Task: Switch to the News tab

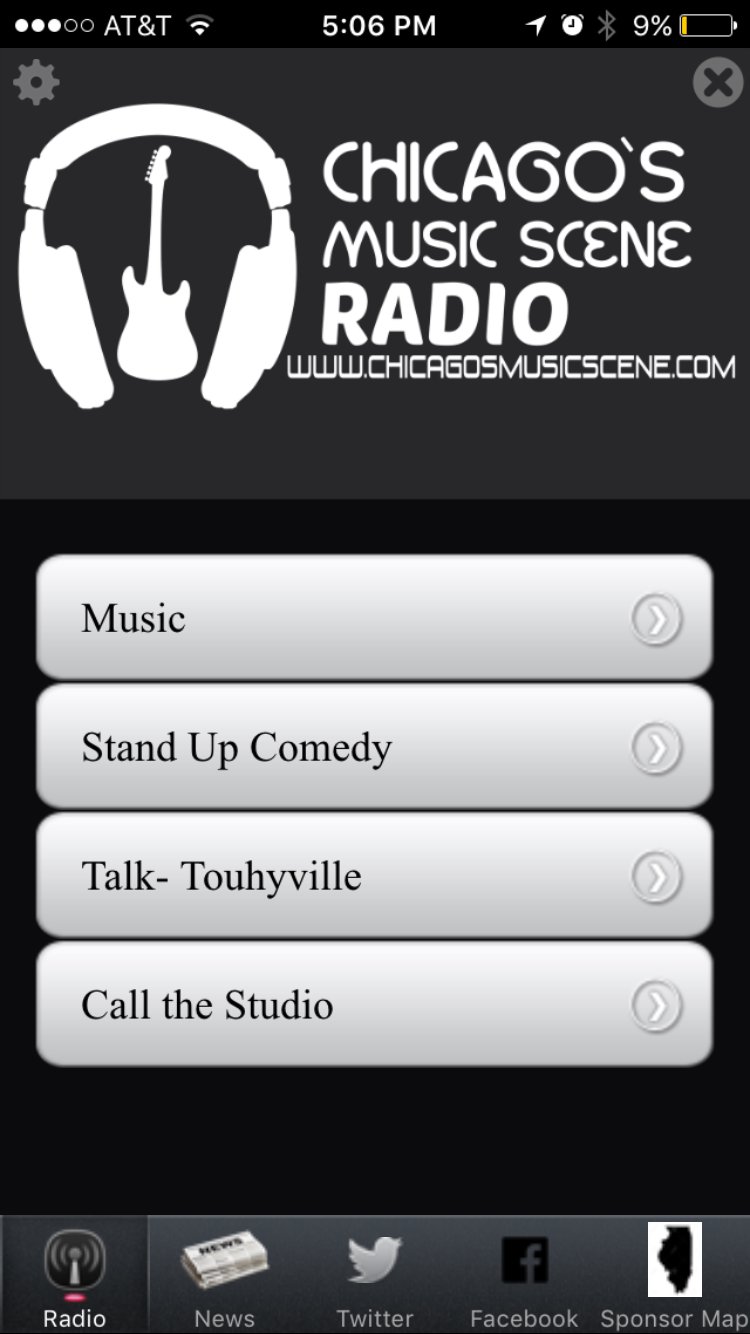Action: [x=224, y=1275]
